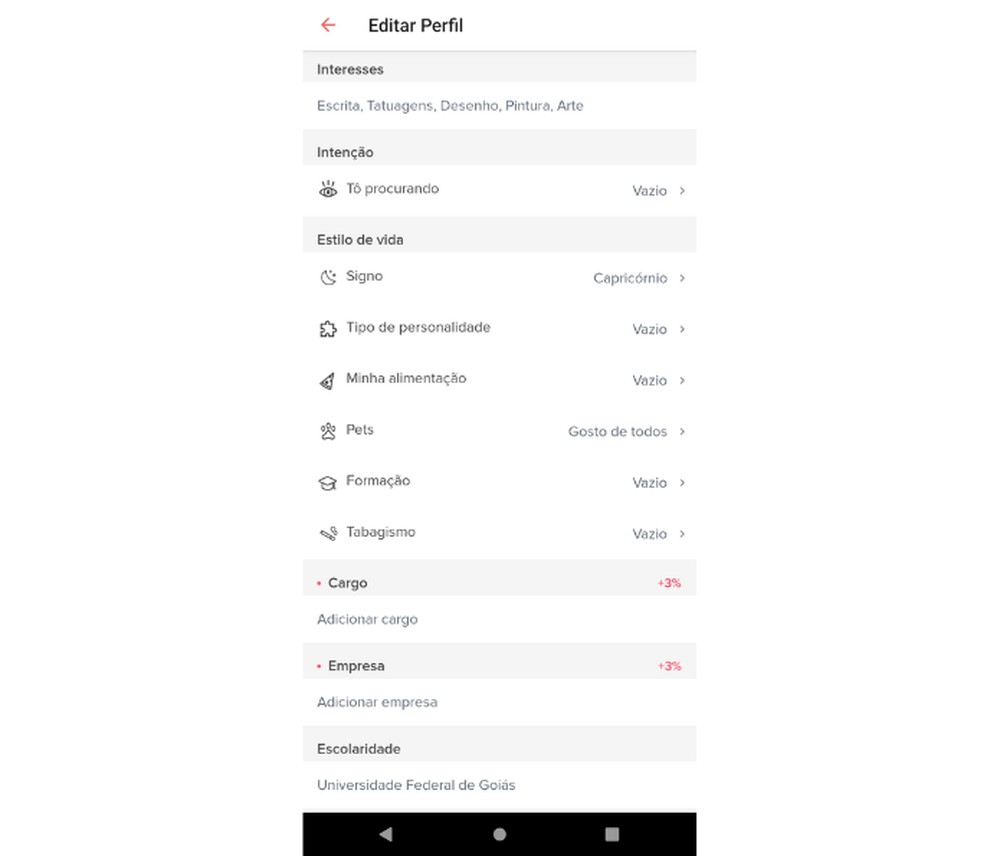The height and width of the screenshot is (856, 1000).
Task: Open the Tabagismo row
Action: pos(500,533)
